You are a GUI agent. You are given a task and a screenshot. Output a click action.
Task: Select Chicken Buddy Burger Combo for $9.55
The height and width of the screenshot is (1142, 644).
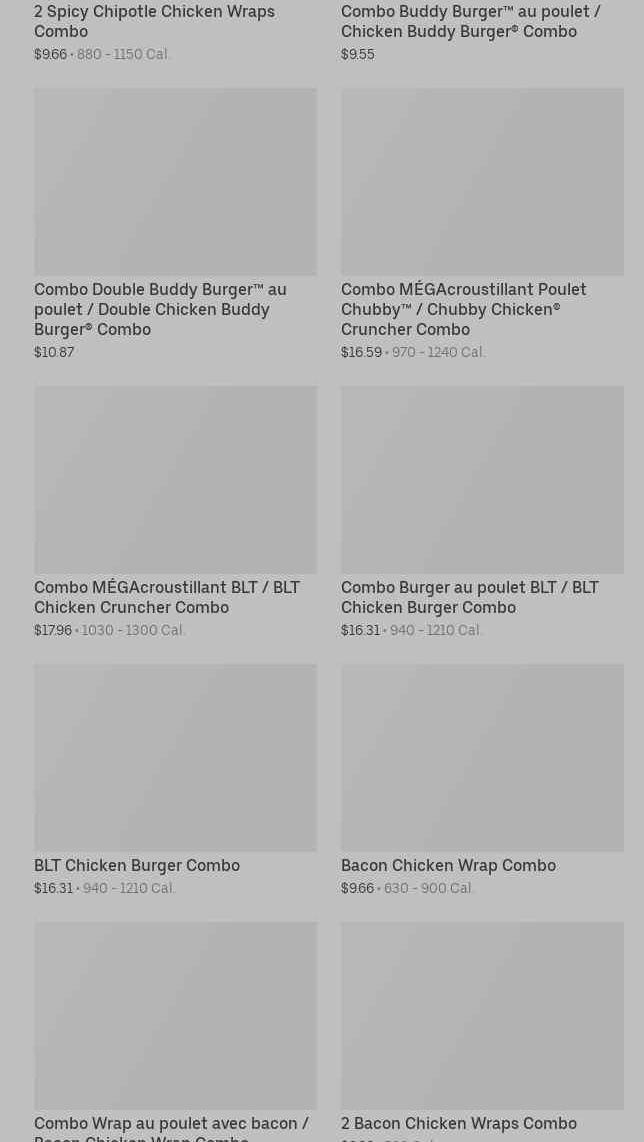[470, 21]
